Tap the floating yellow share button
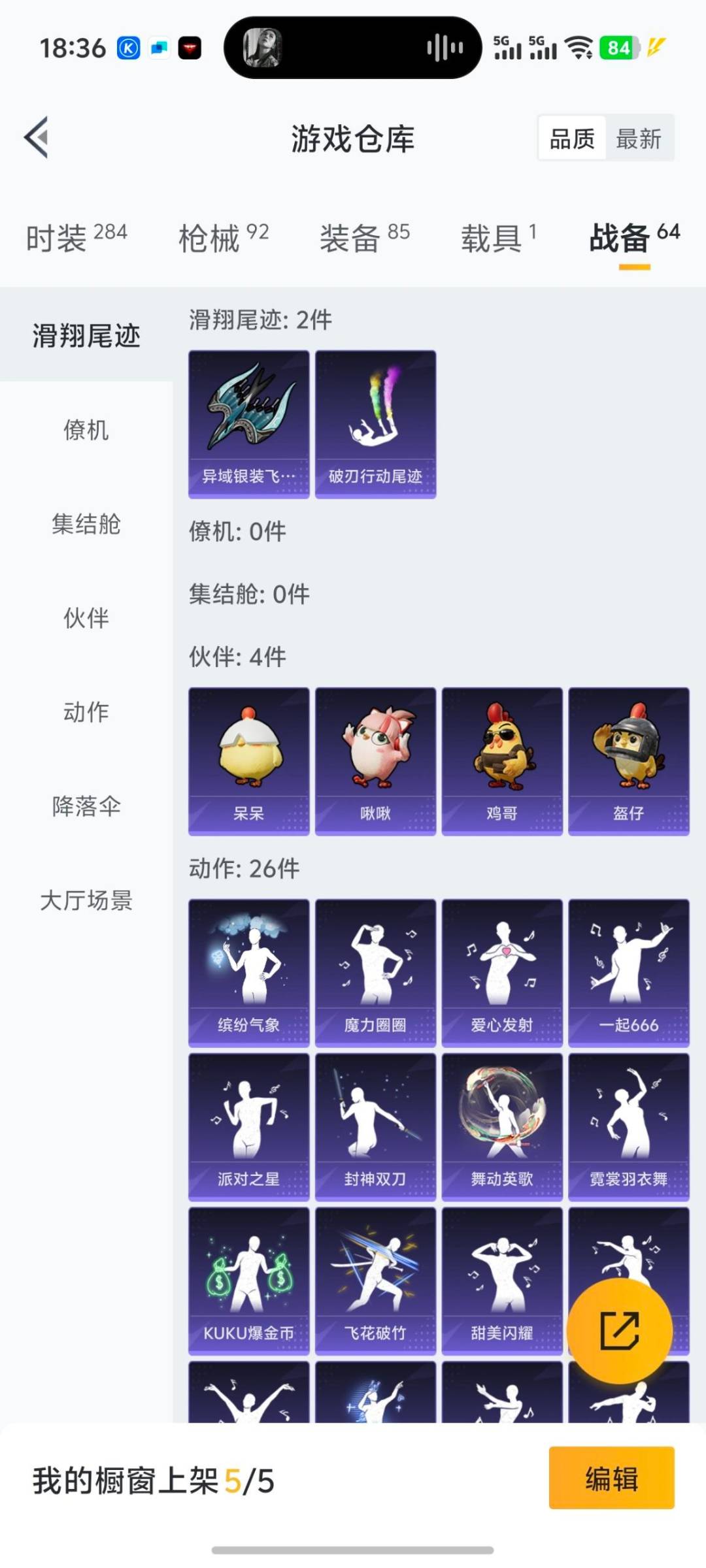This screenshot has width=706, height=1568. 619,1330
